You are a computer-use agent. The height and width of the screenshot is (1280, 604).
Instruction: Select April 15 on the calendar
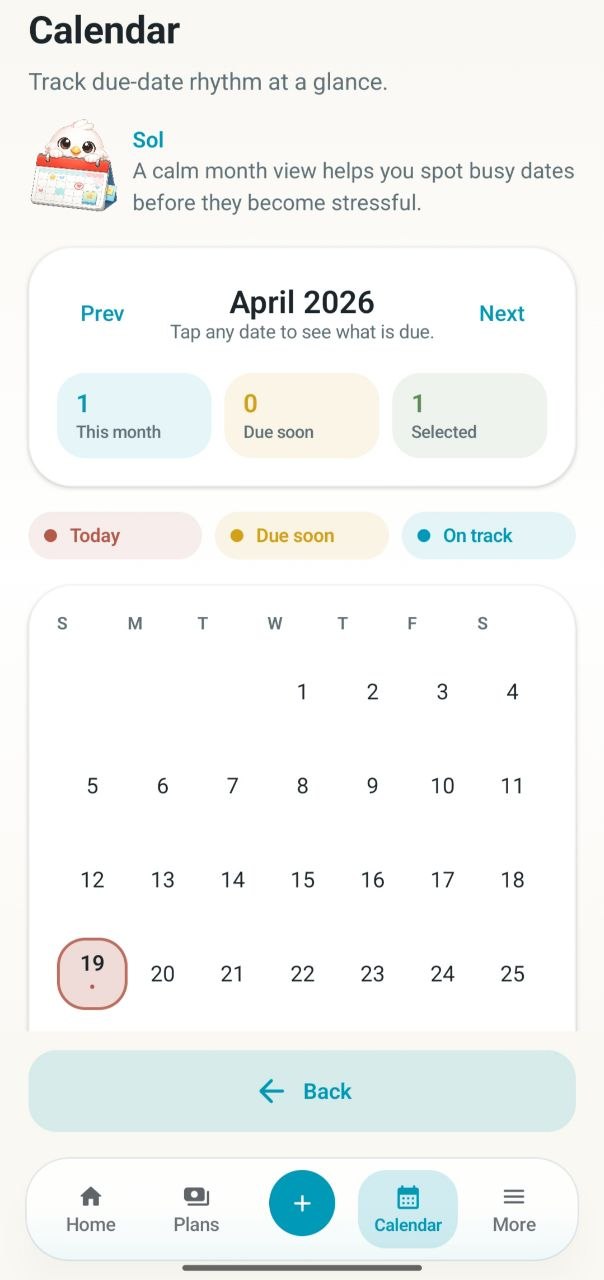(302, 880)
